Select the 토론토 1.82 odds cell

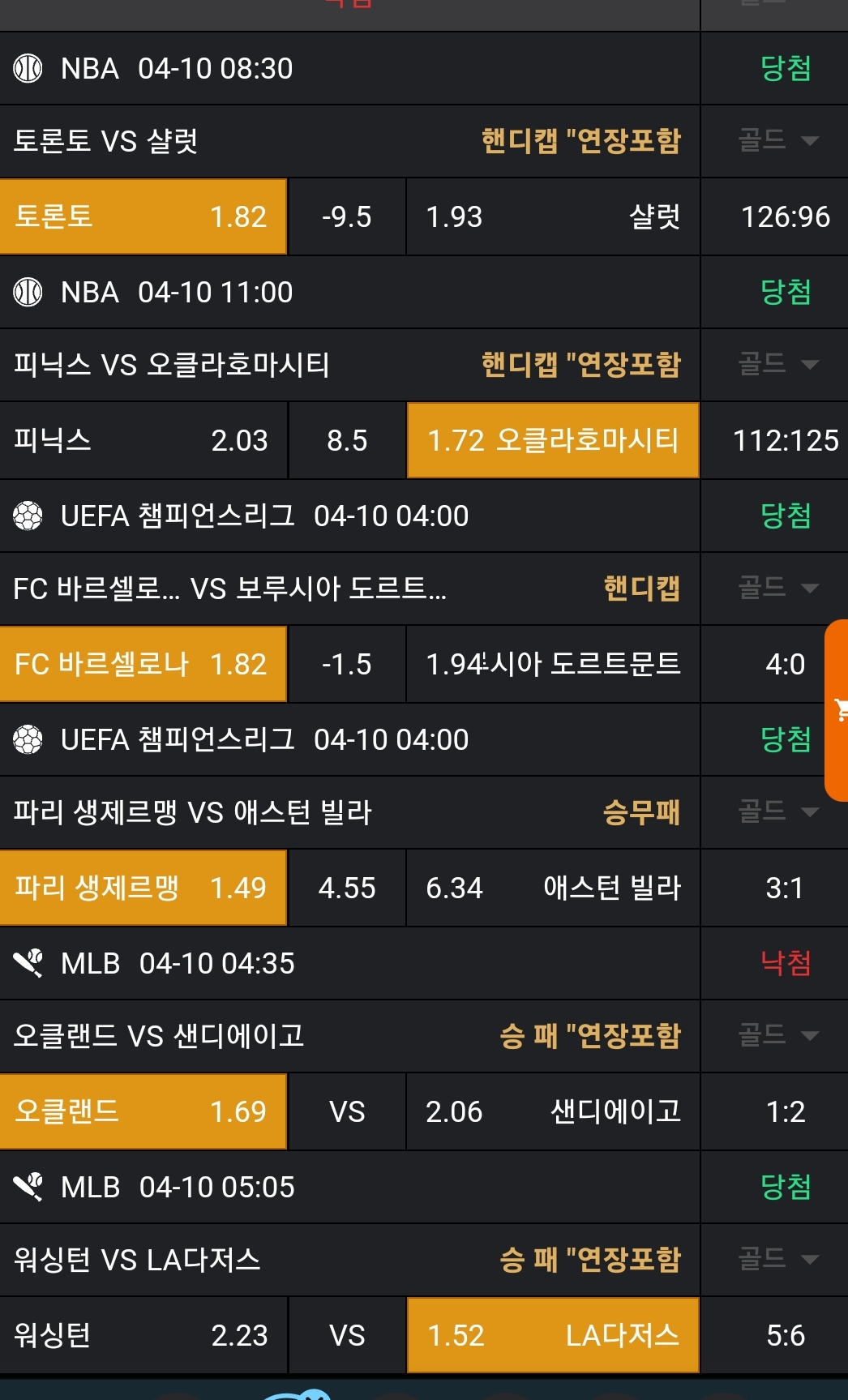tap(143, 216)
